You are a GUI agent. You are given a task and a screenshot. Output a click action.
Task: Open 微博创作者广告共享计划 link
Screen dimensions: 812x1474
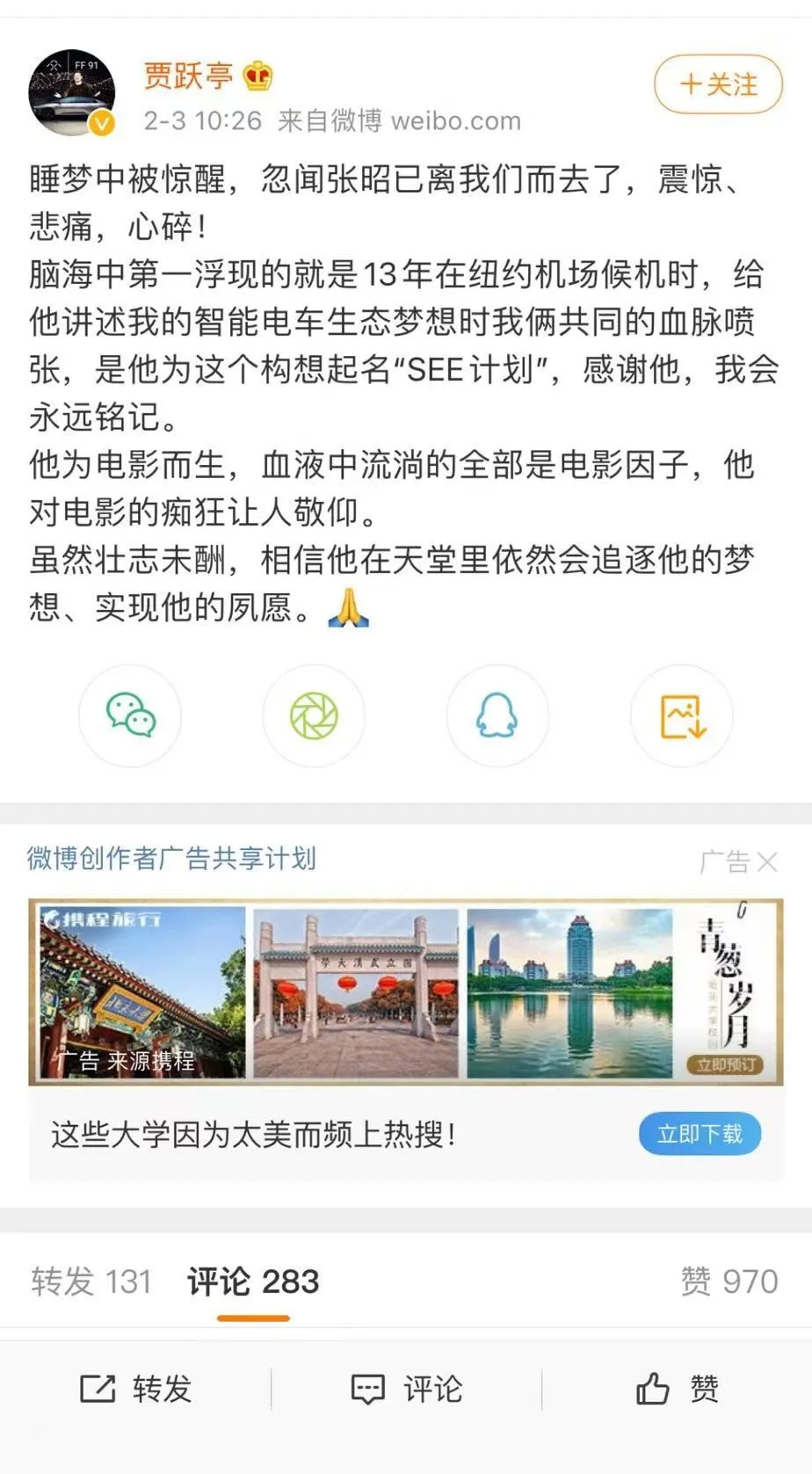[x=171, y=858]
